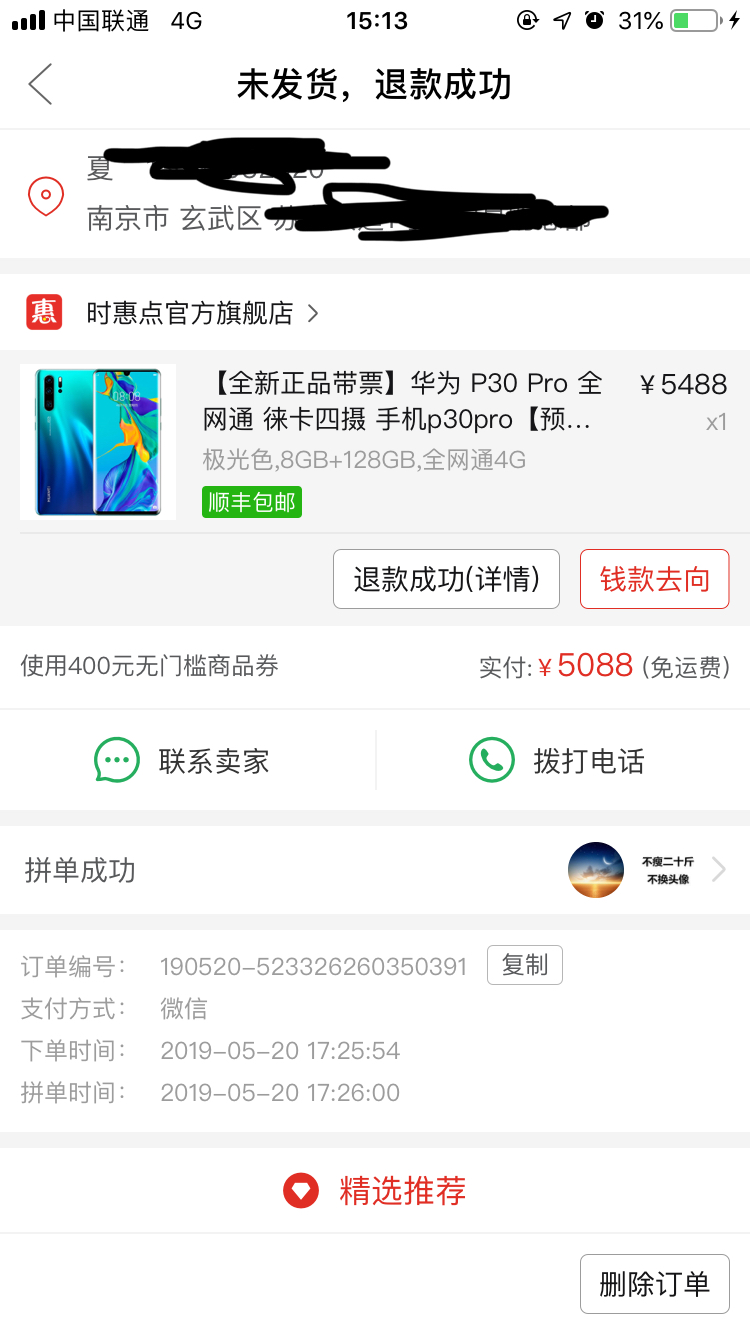Go back using the top-left arrow
The image size is (750, 1334).
point(40,84)
